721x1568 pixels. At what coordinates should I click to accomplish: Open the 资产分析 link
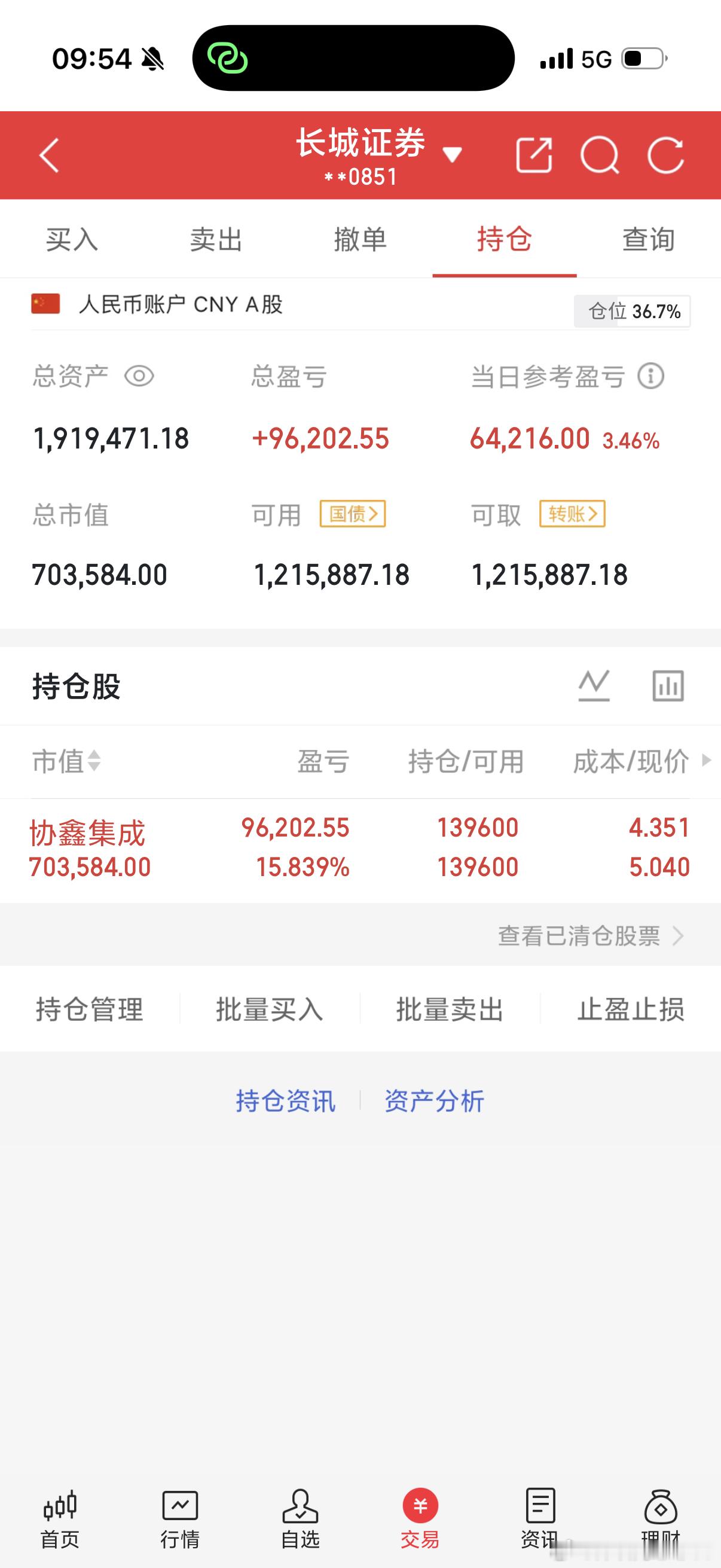click(435, 1100)
